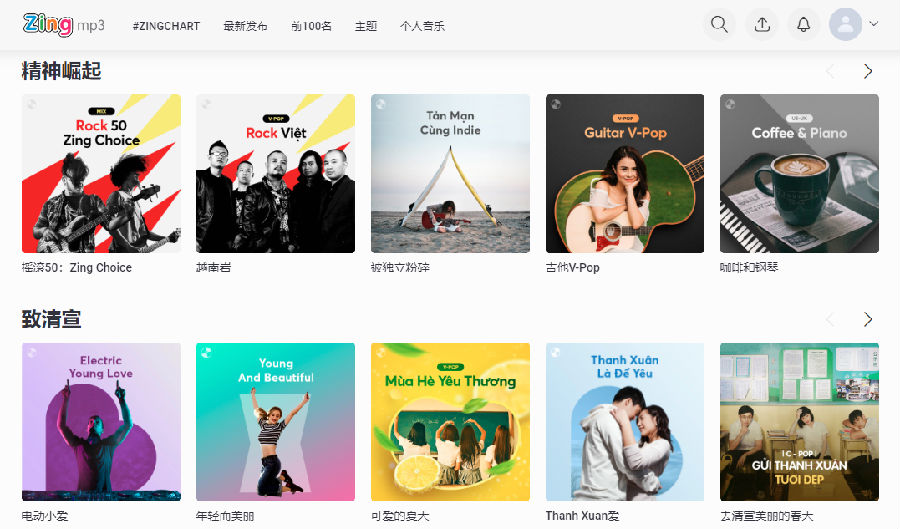
Task: Open Coffee & Piano playlist
Action: [799, 173]
